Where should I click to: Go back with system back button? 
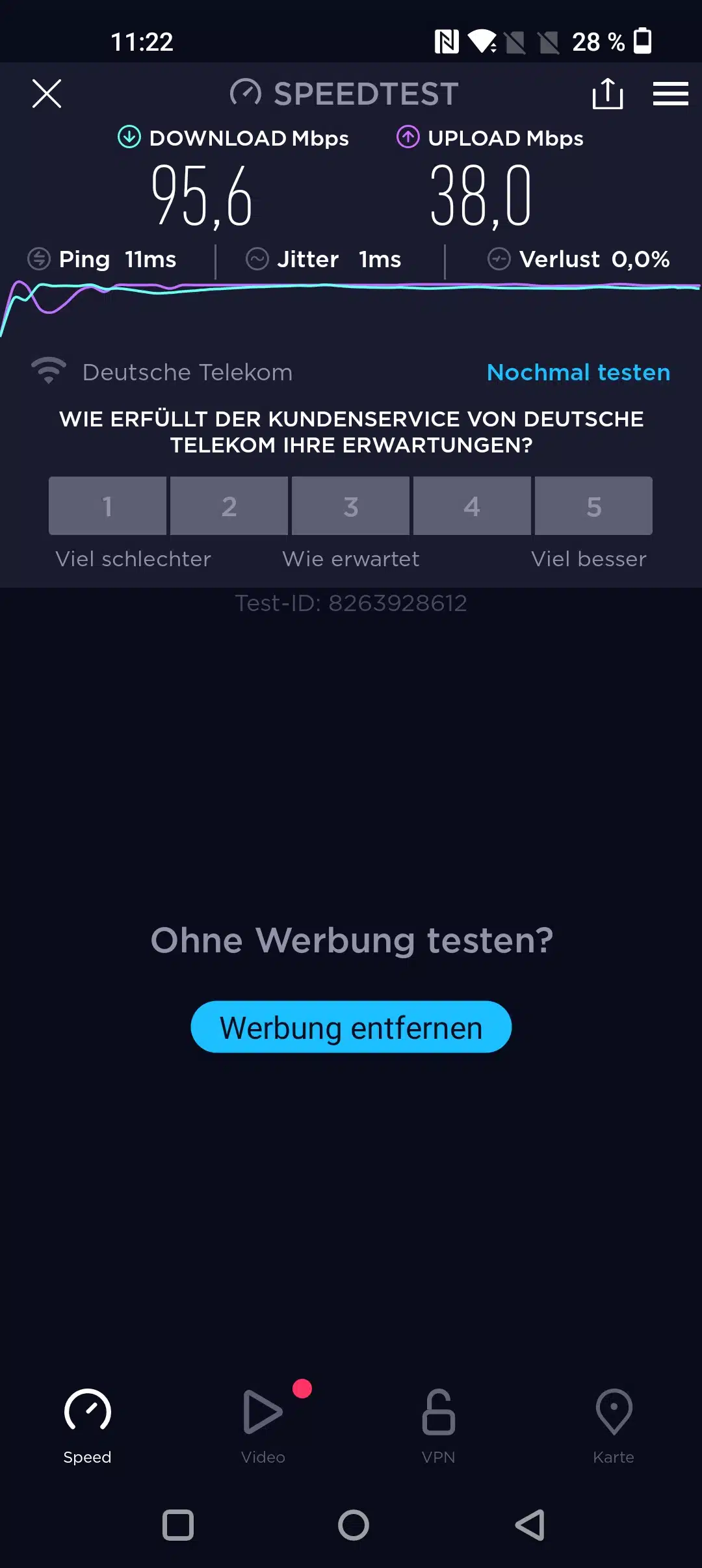click(x=529, y=1525)
